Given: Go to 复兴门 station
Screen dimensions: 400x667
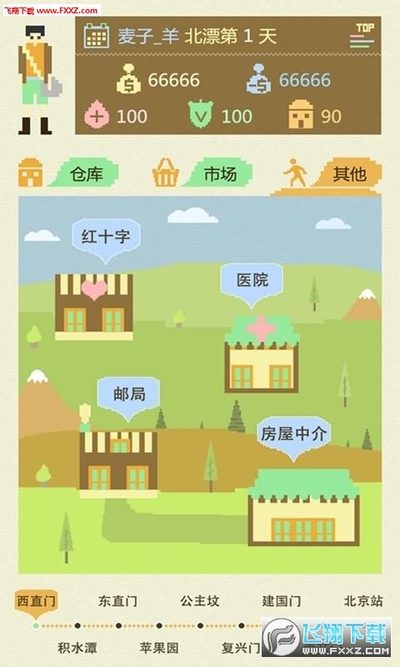Looking at the screenshot, I should point(241,648).
